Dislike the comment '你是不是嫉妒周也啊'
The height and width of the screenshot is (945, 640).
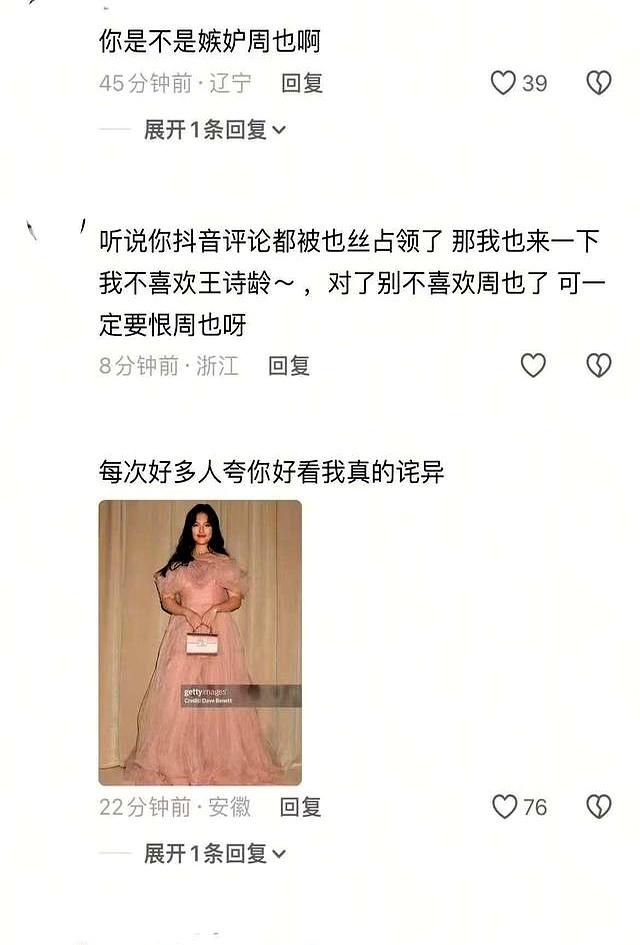click(598, 83)
